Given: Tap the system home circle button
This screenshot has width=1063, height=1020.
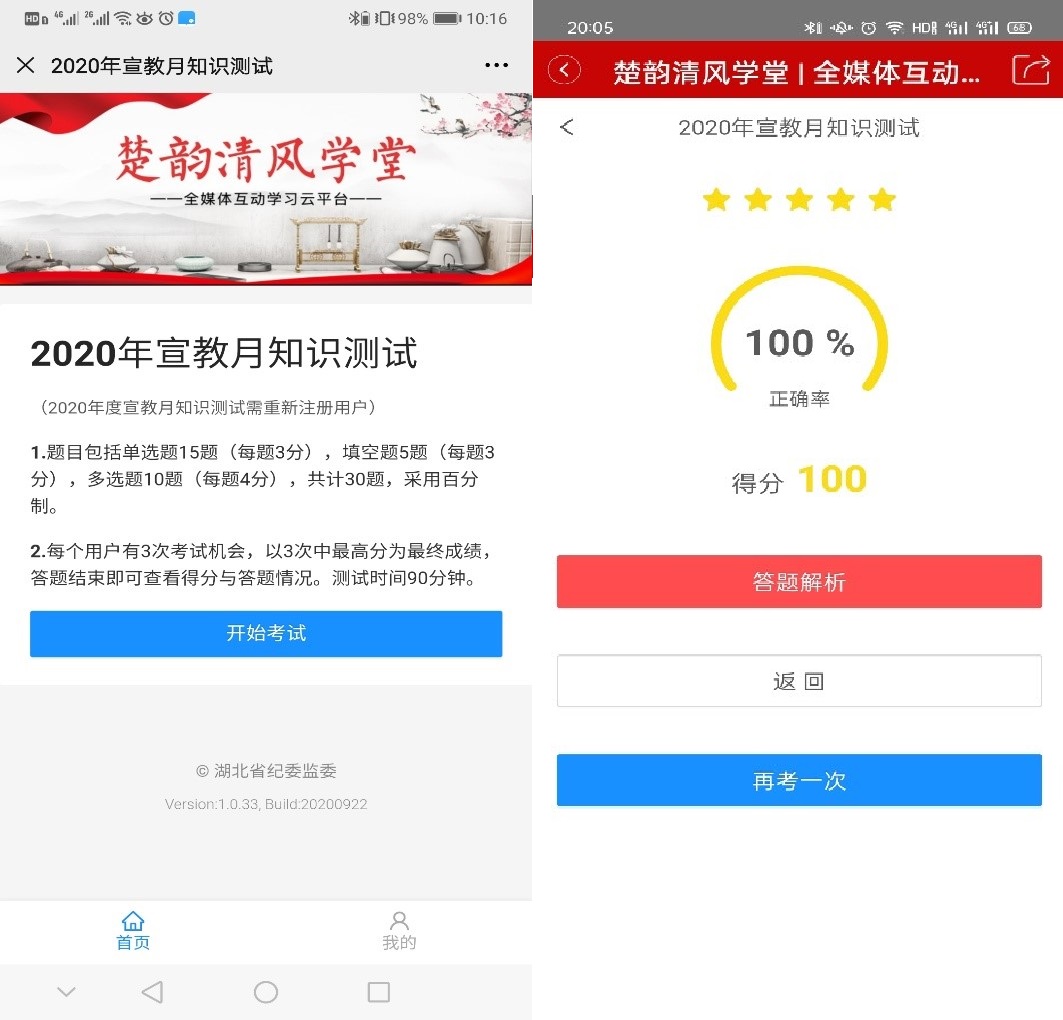Looking at the screenshot, I should [x=266, y=992].
